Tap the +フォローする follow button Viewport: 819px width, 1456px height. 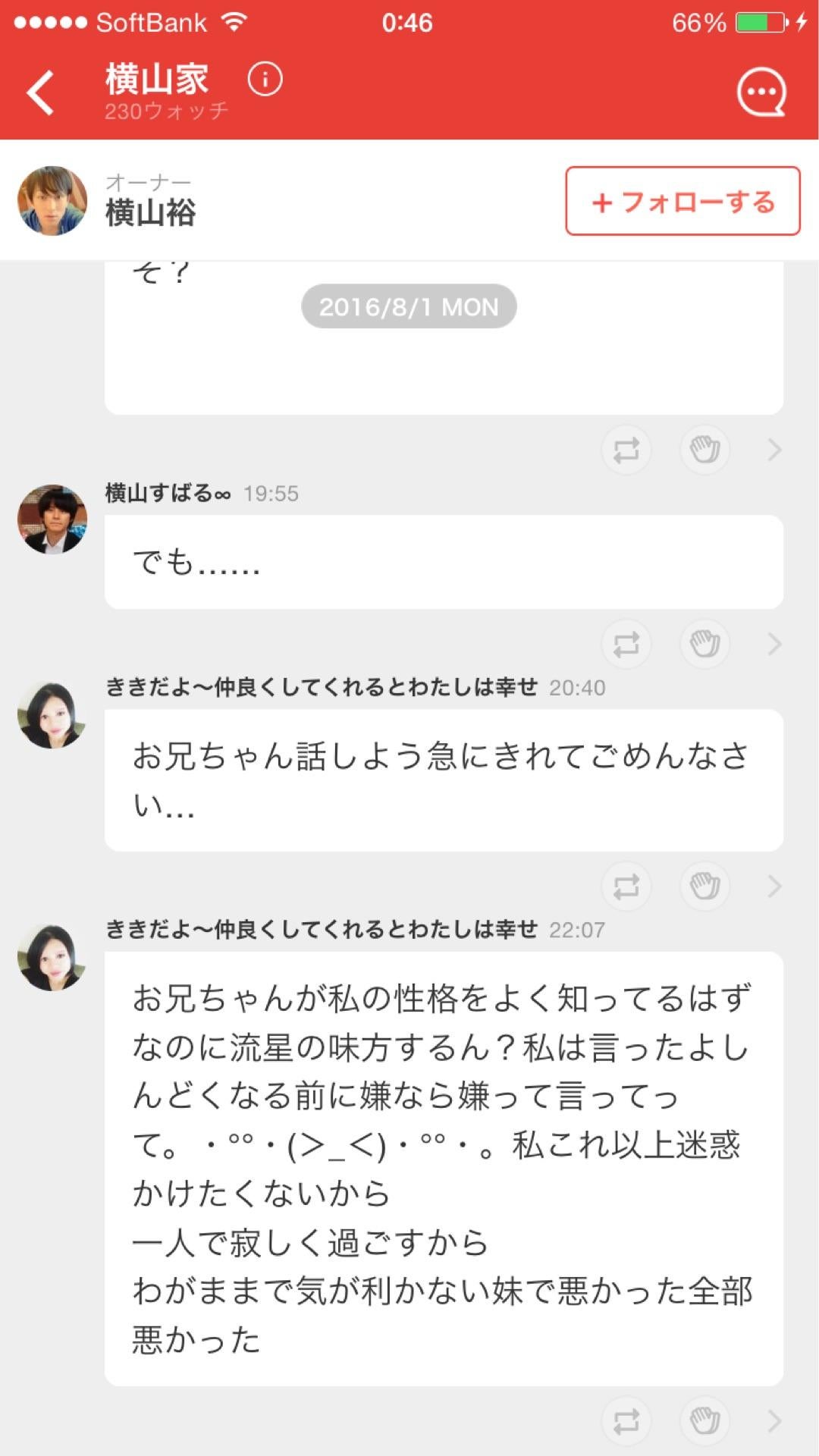click(x=682, y=201)
